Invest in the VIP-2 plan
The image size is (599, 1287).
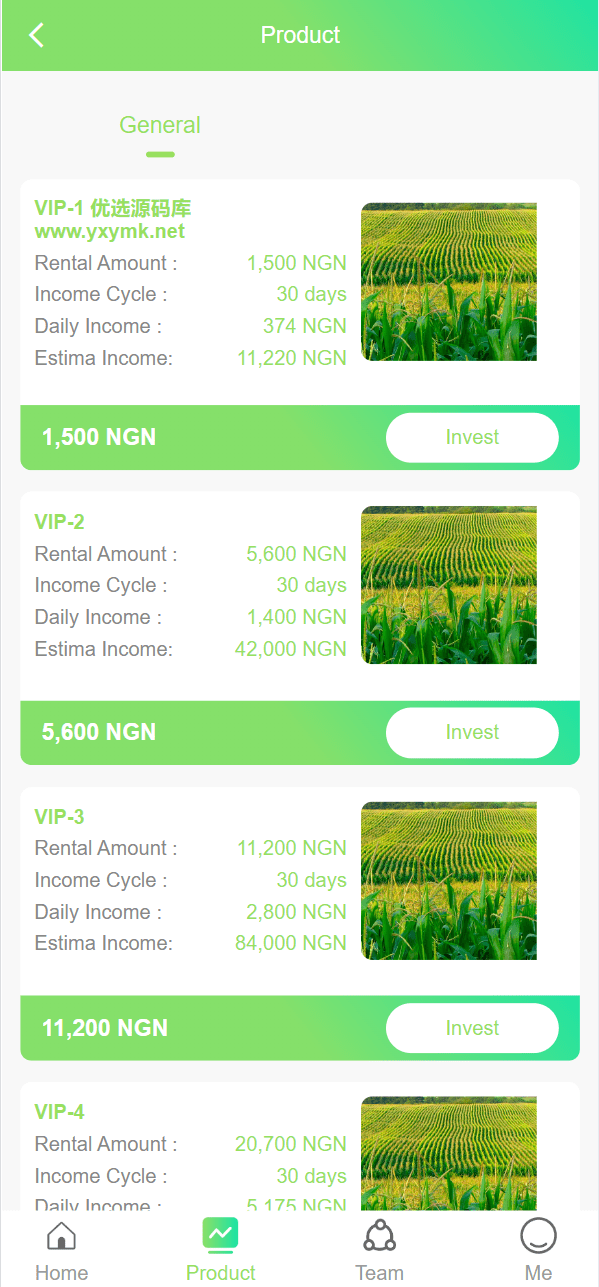(x=472, y=732)
